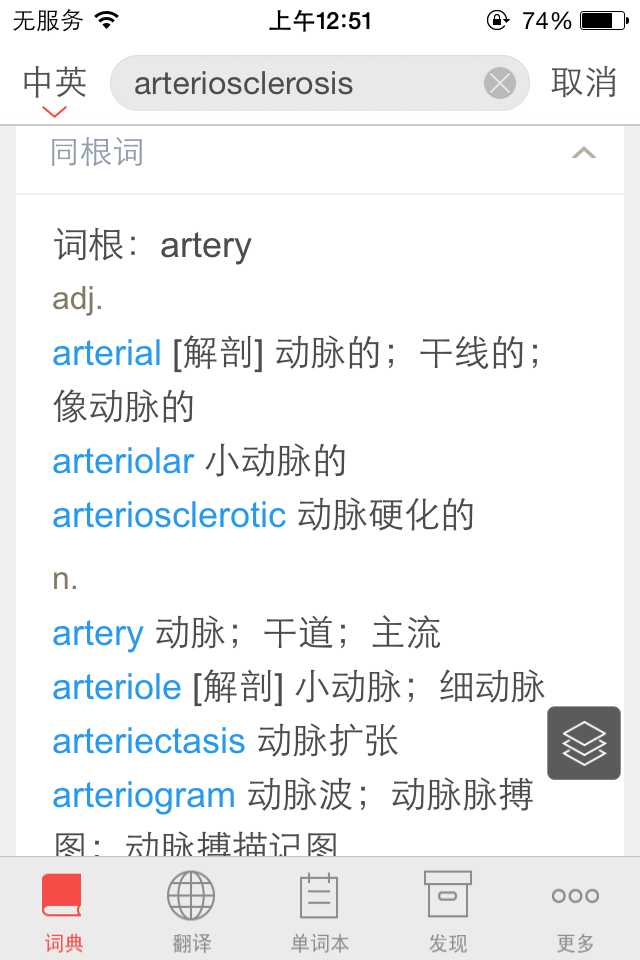Open arteriosclerotic entry
This screenshot has width=640, height=960.
click(x=169, y=515)
